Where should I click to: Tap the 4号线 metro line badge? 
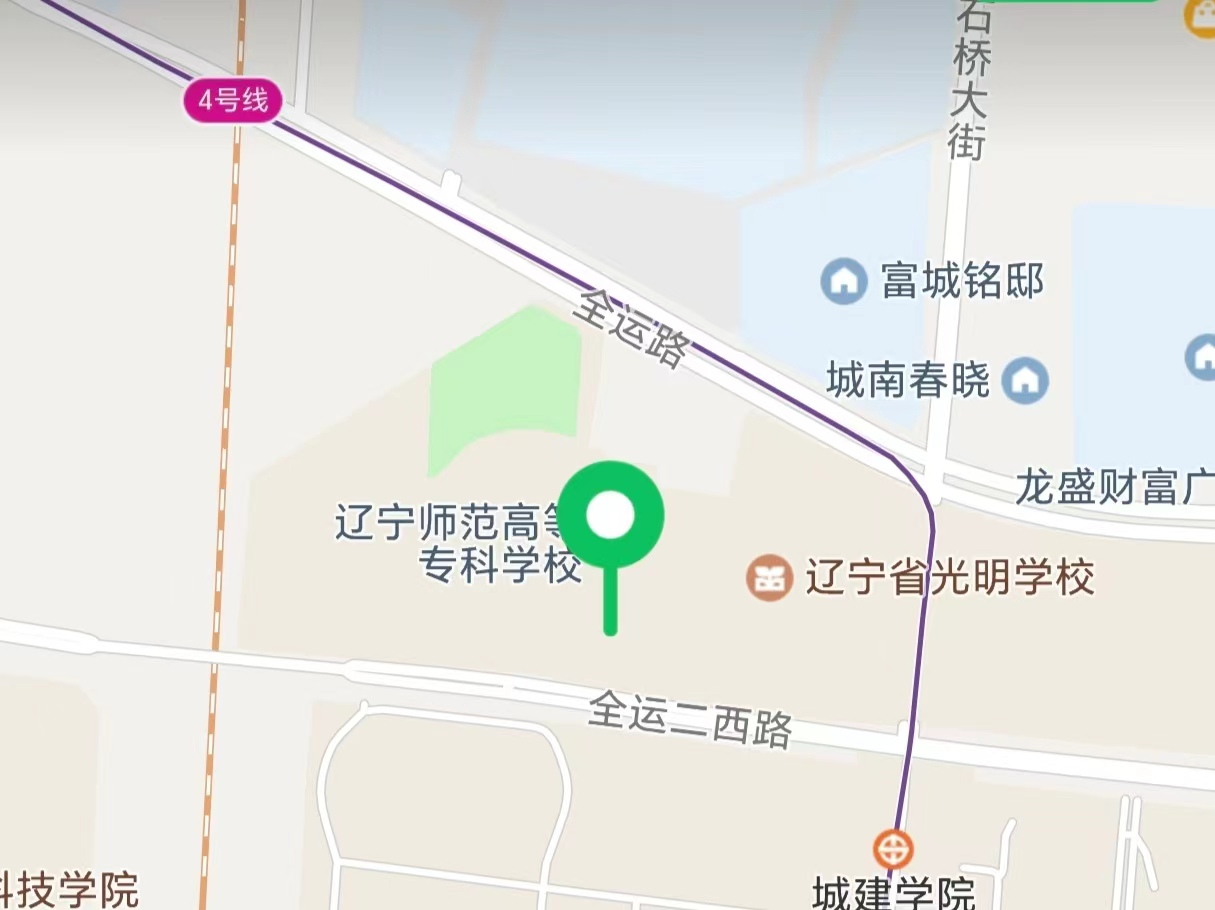(232, 101)
